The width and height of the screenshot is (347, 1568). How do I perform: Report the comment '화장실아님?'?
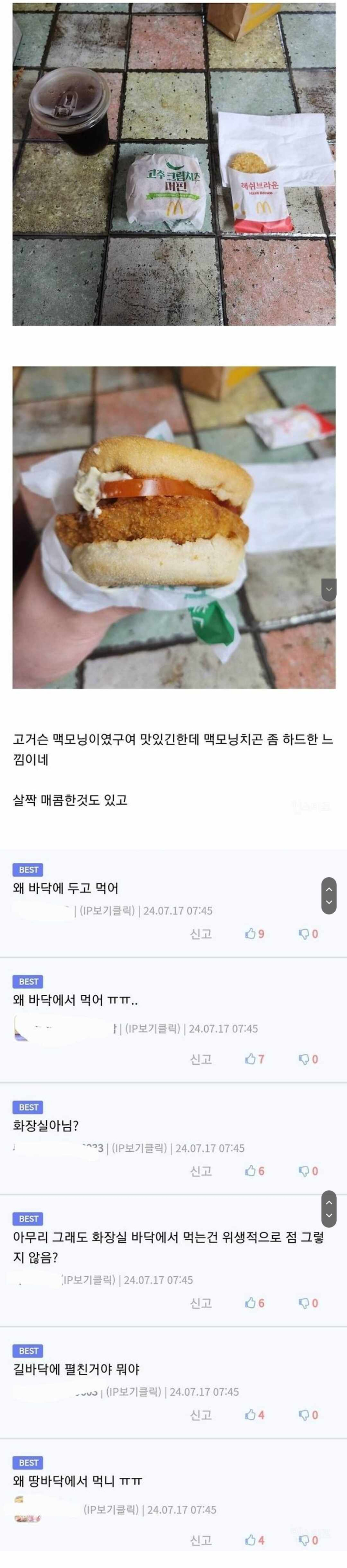tap(200, 1170)
